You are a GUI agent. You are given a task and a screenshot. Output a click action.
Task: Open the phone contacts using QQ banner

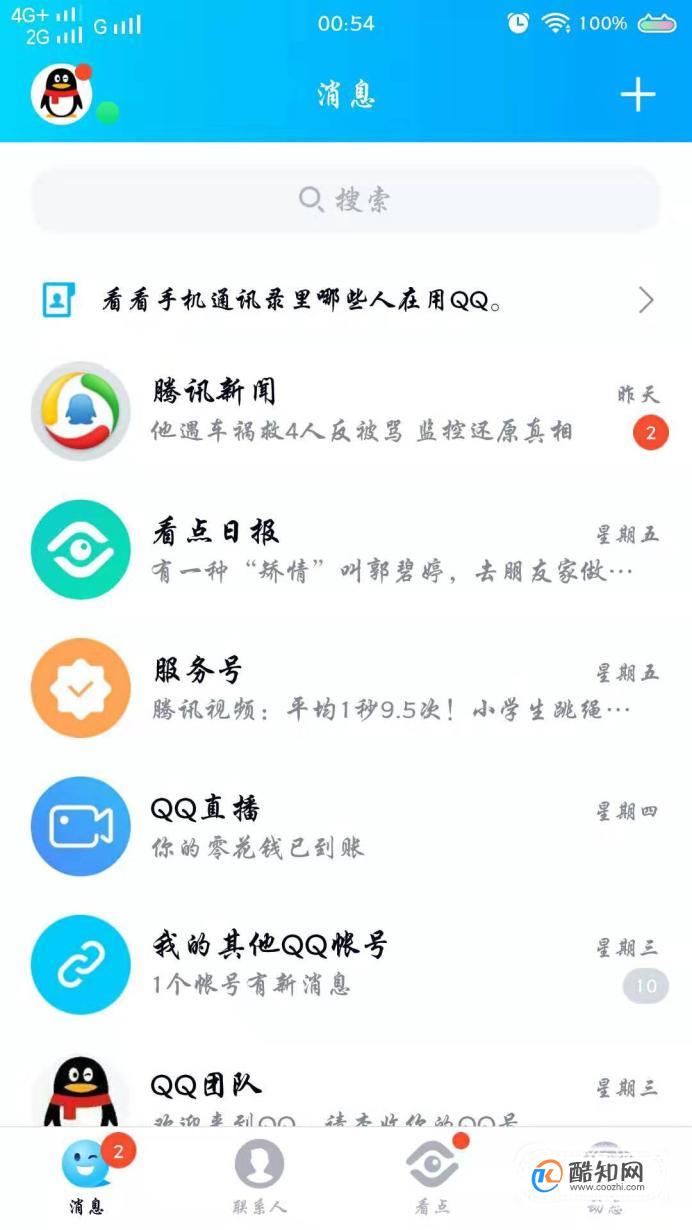[x=346, y=299]
